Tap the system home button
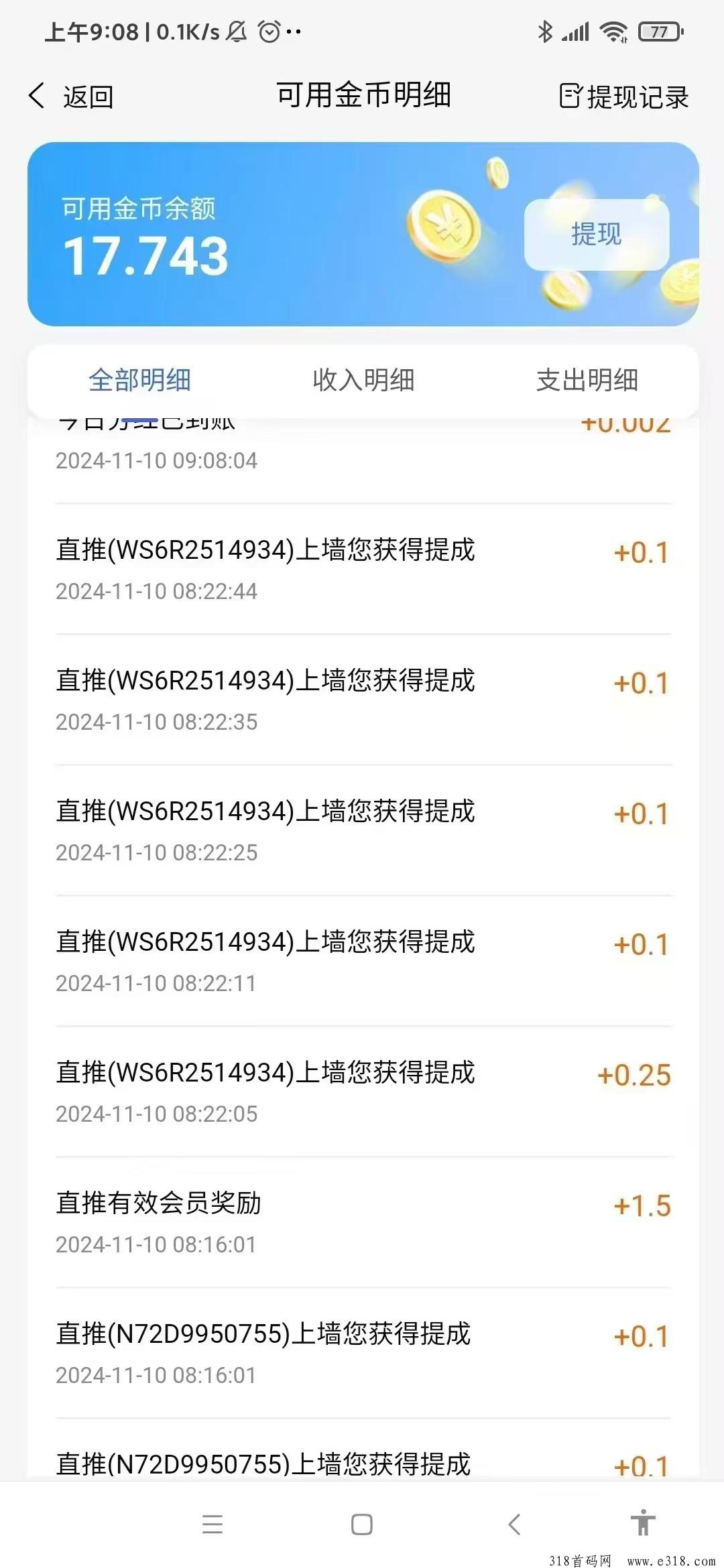Image resolution: width=724 pixels, height=1568 pixels. (362, 1524)
